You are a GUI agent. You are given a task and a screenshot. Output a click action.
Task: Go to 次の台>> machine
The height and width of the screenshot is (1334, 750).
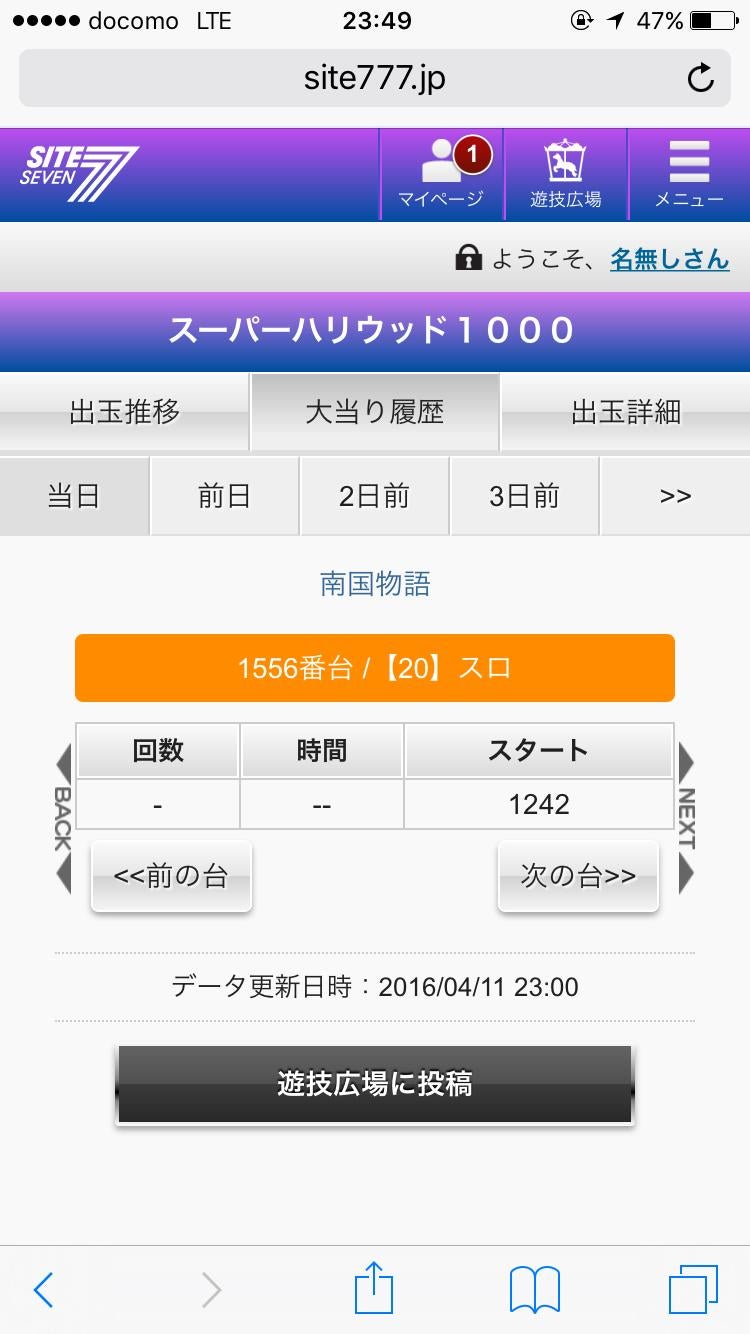(578, 876)
